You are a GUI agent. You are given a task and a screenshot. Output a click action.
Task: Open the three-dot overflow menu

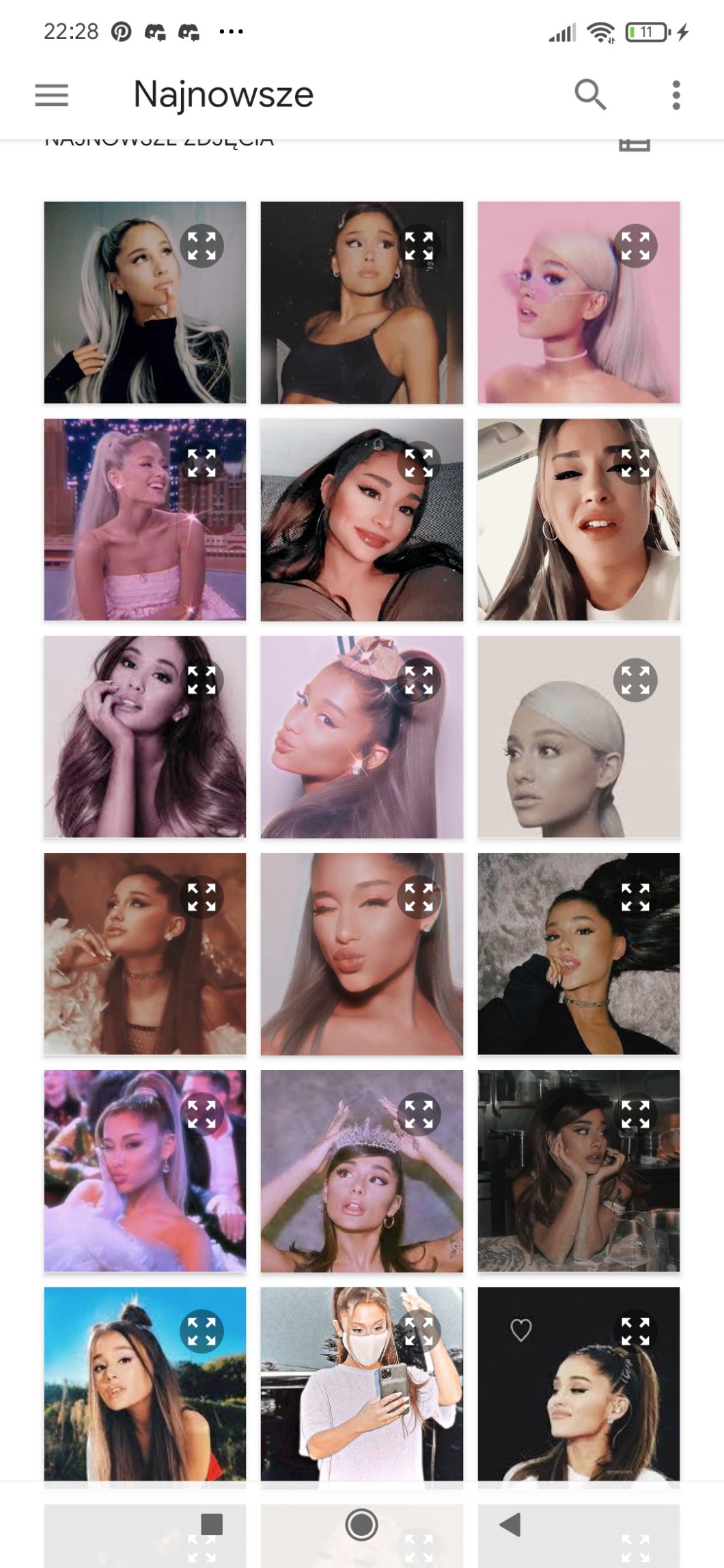pyautogui.click(x=676, y=95)
